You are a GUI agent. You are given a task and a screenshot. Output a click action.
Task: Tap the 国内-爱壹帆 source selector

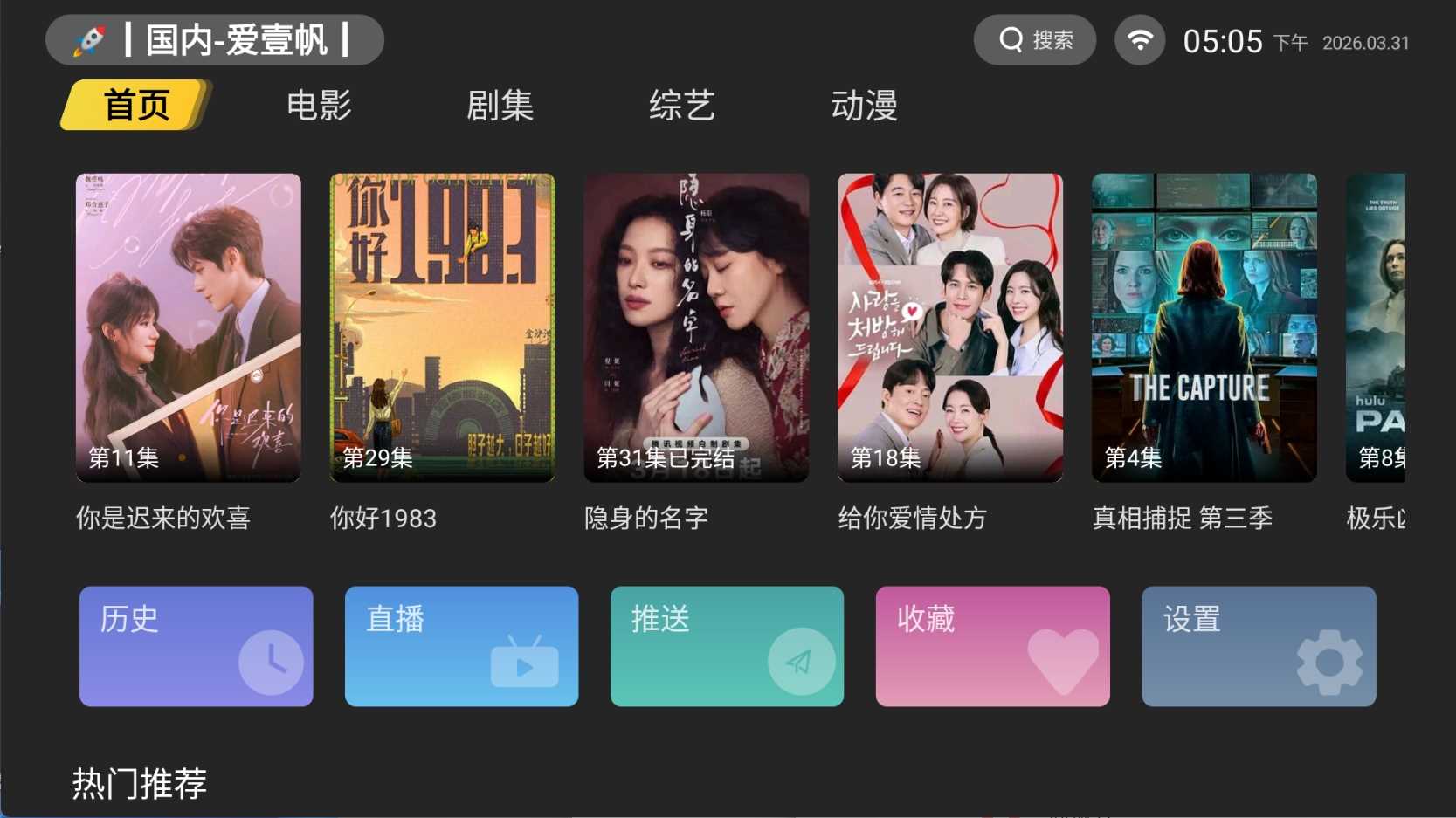tap(215, 40)
